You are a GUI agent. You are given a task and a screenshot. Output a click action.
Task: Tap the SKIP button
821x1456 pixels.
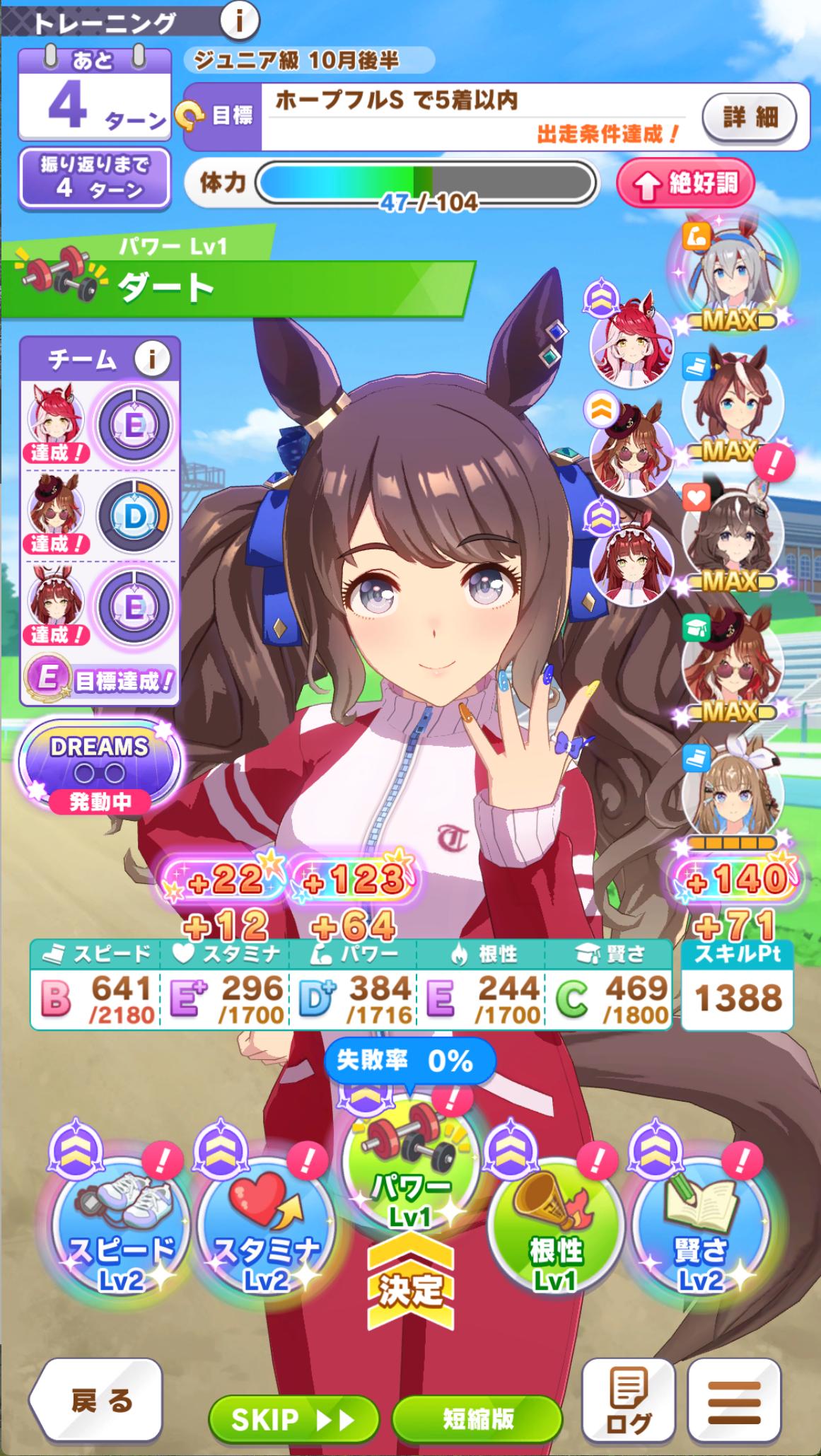(x=293, y=1419)
